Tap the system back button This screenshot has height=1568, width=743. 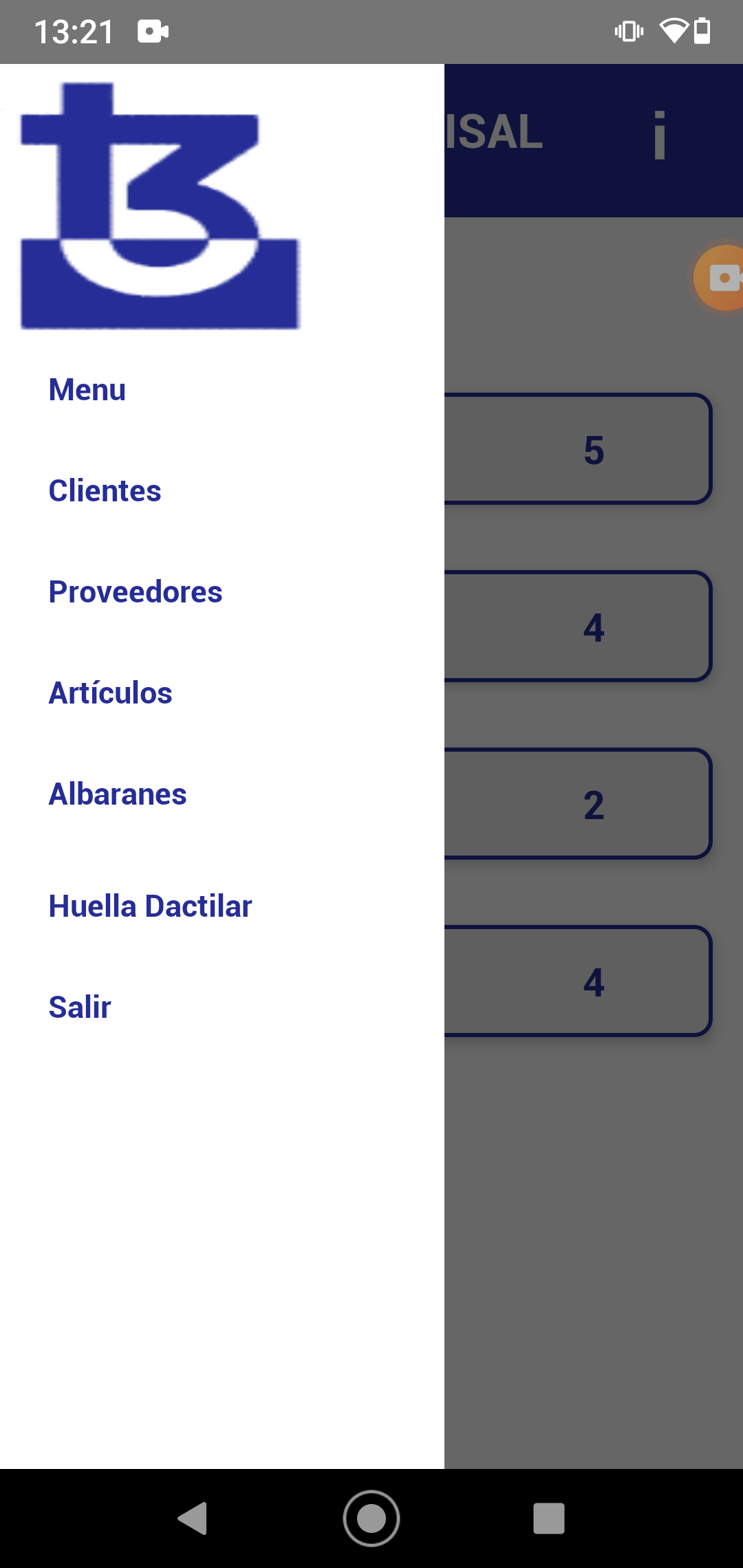click(193, 1518)
